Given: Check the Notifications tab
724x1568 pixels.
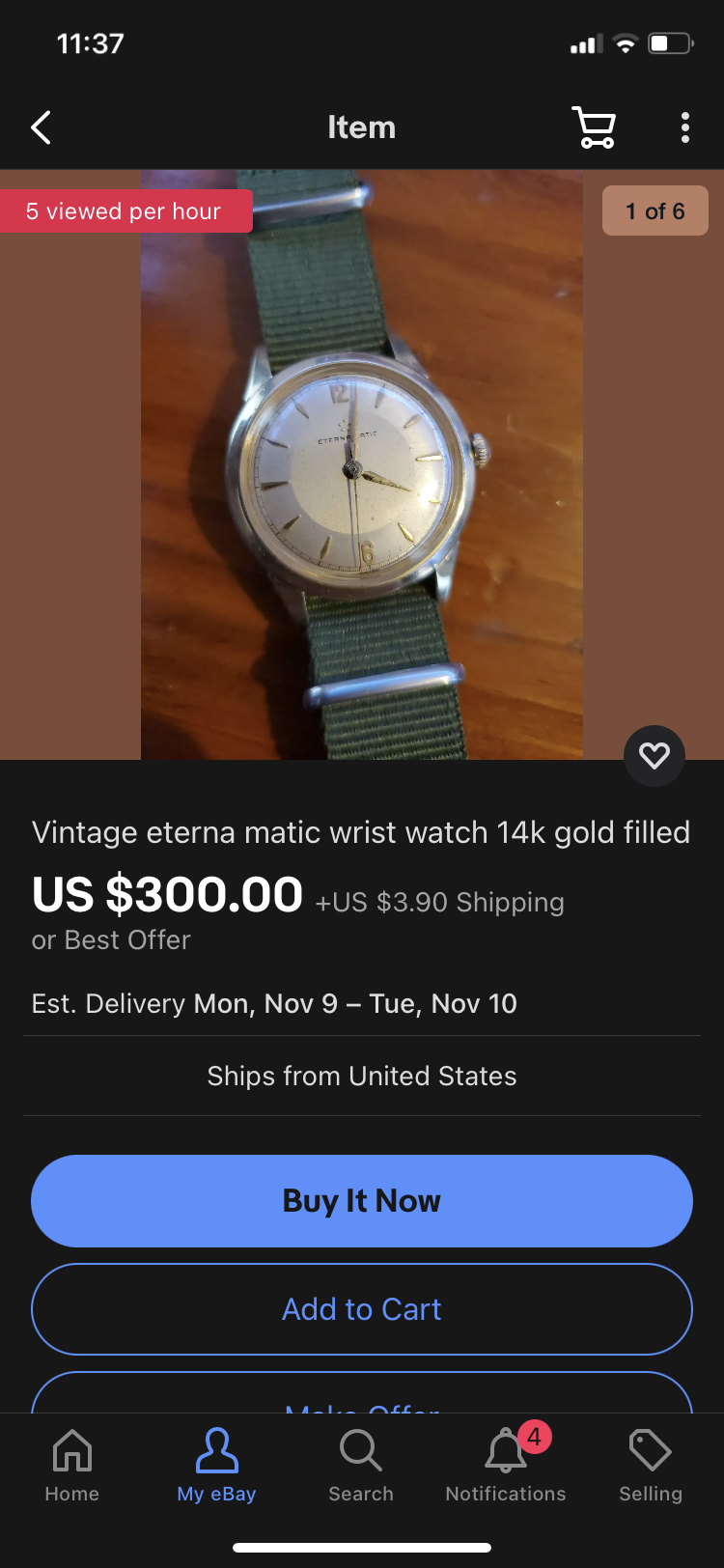Looking at the screenshot, I should 506,1465.
